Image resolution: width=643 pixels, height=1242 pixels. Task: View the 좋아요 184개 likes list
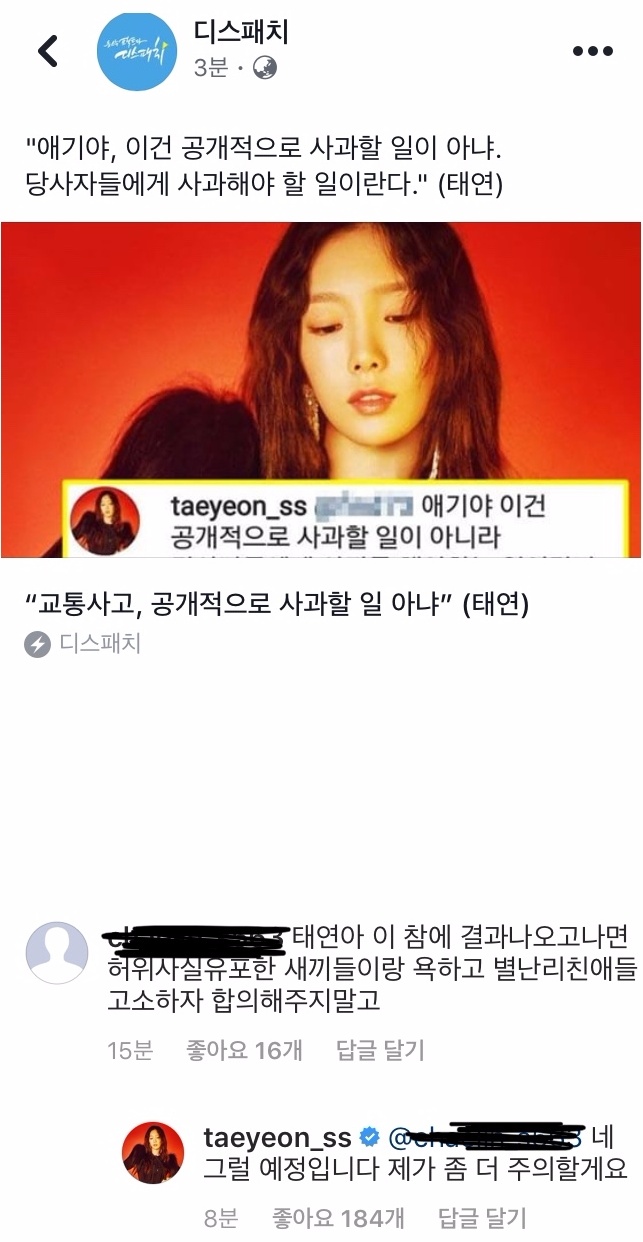click(x=338, y=1218)
